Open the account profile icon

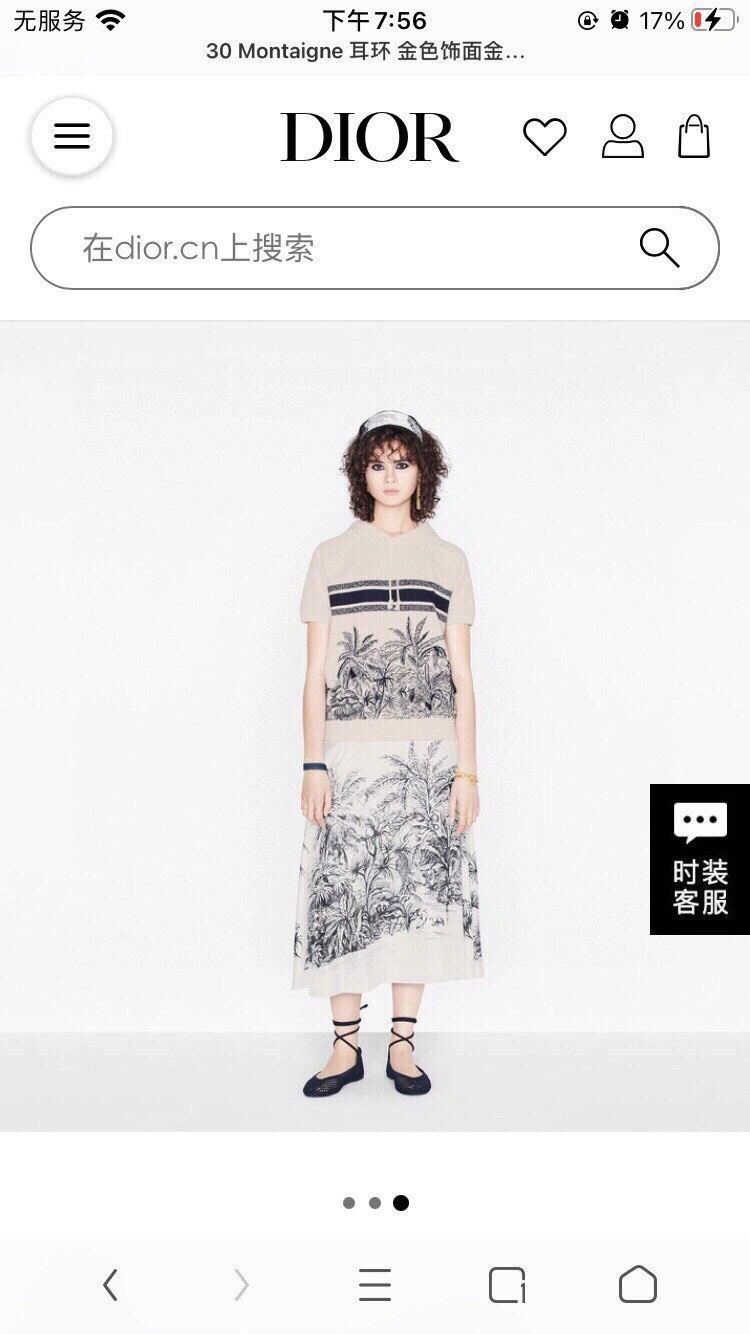[x=622, y=137]
